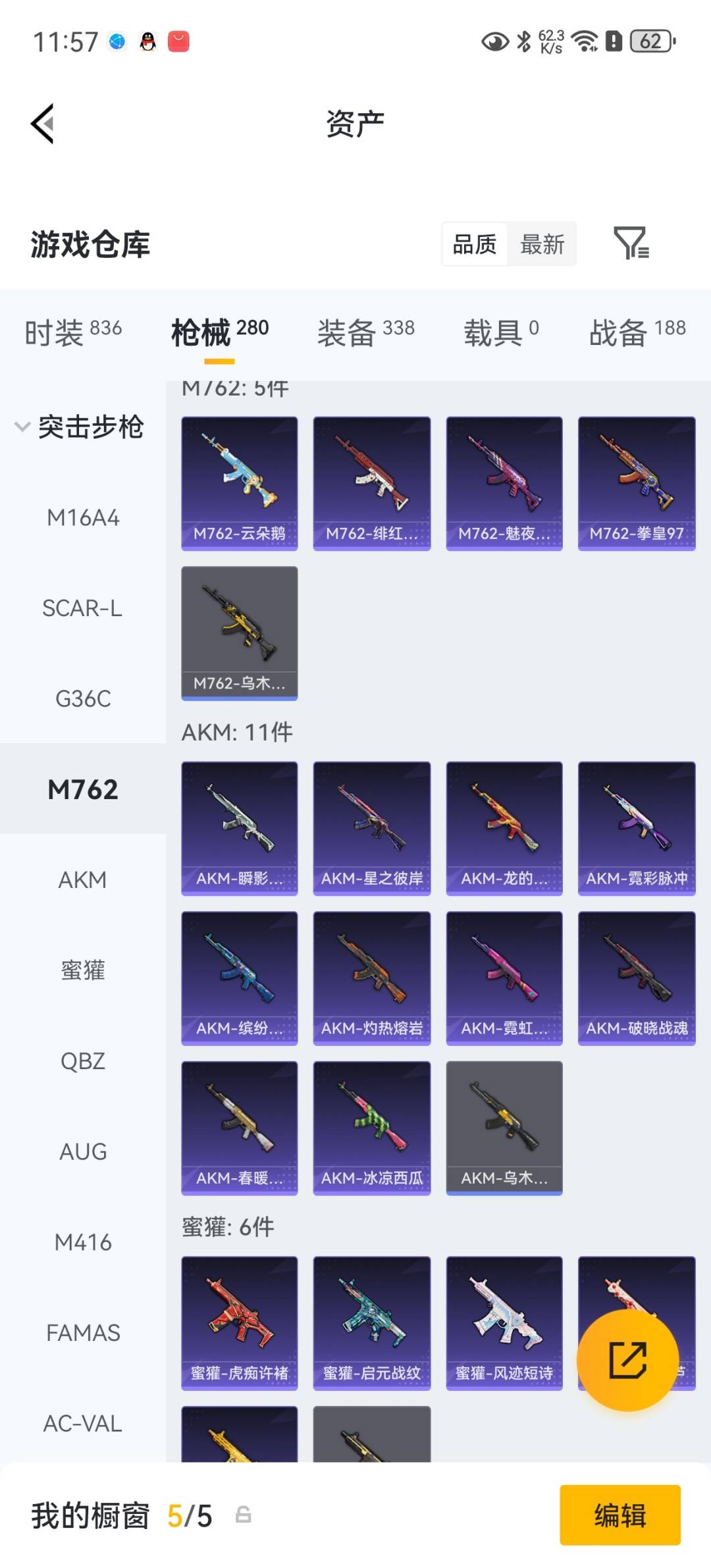
Task: Select AKM in the weapon sidebar
Action: pos(83,879)
